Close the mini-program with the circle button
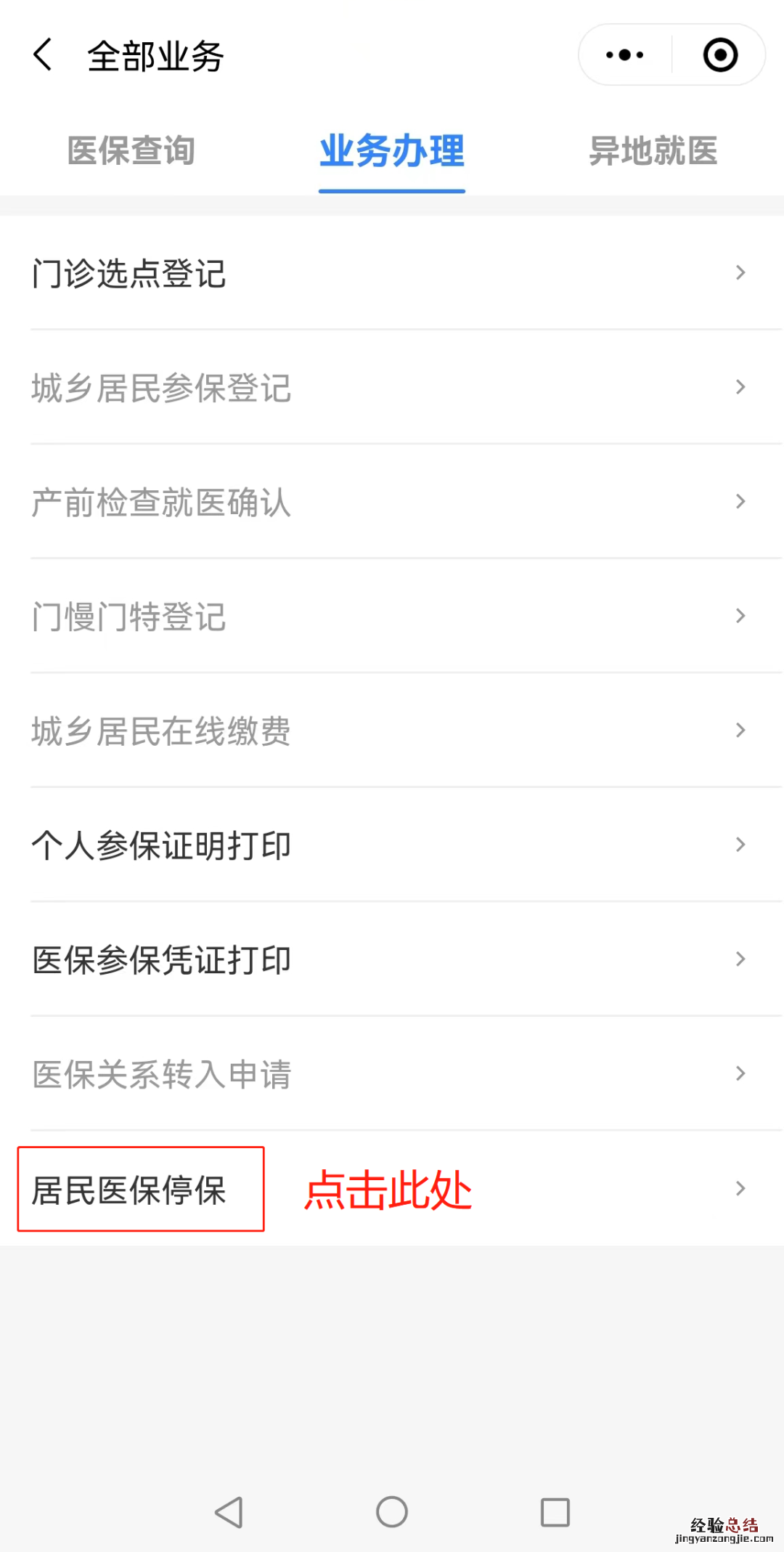Image resolution: width=784 pixels, height=1552 pixels. (x=720, y=55)
